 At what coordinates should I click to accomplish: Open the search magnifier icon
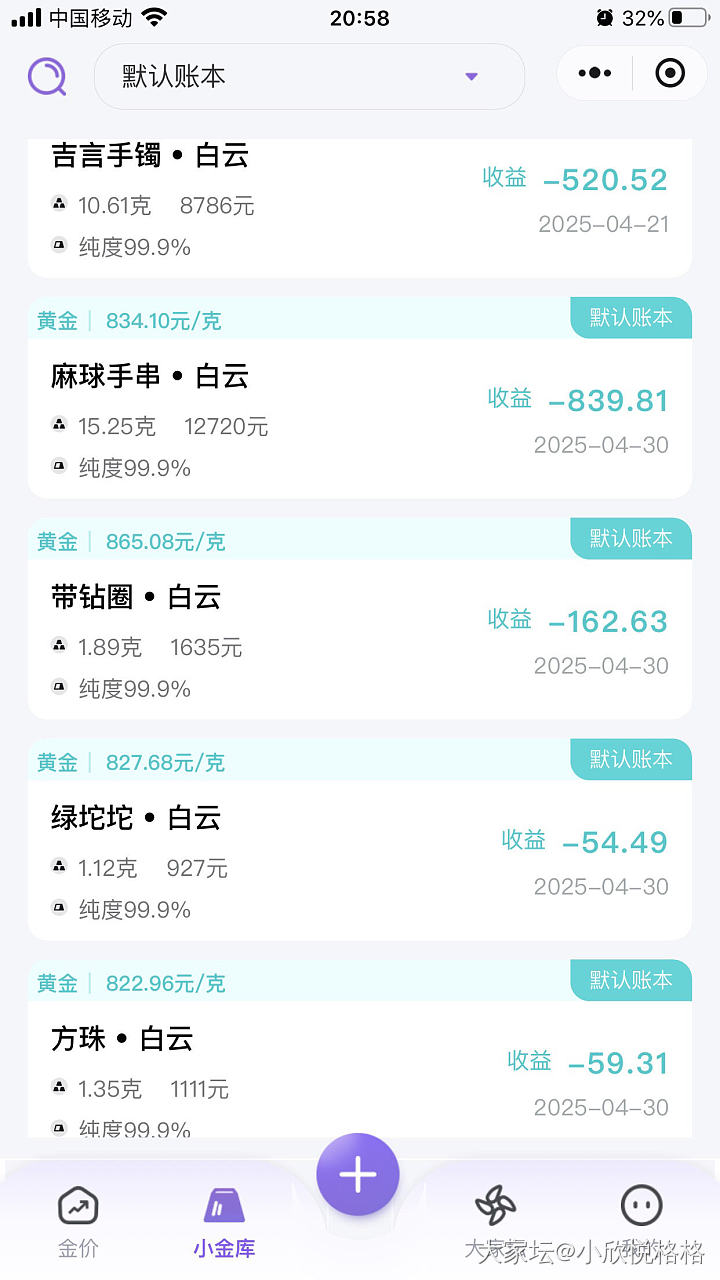pos(47,76)
